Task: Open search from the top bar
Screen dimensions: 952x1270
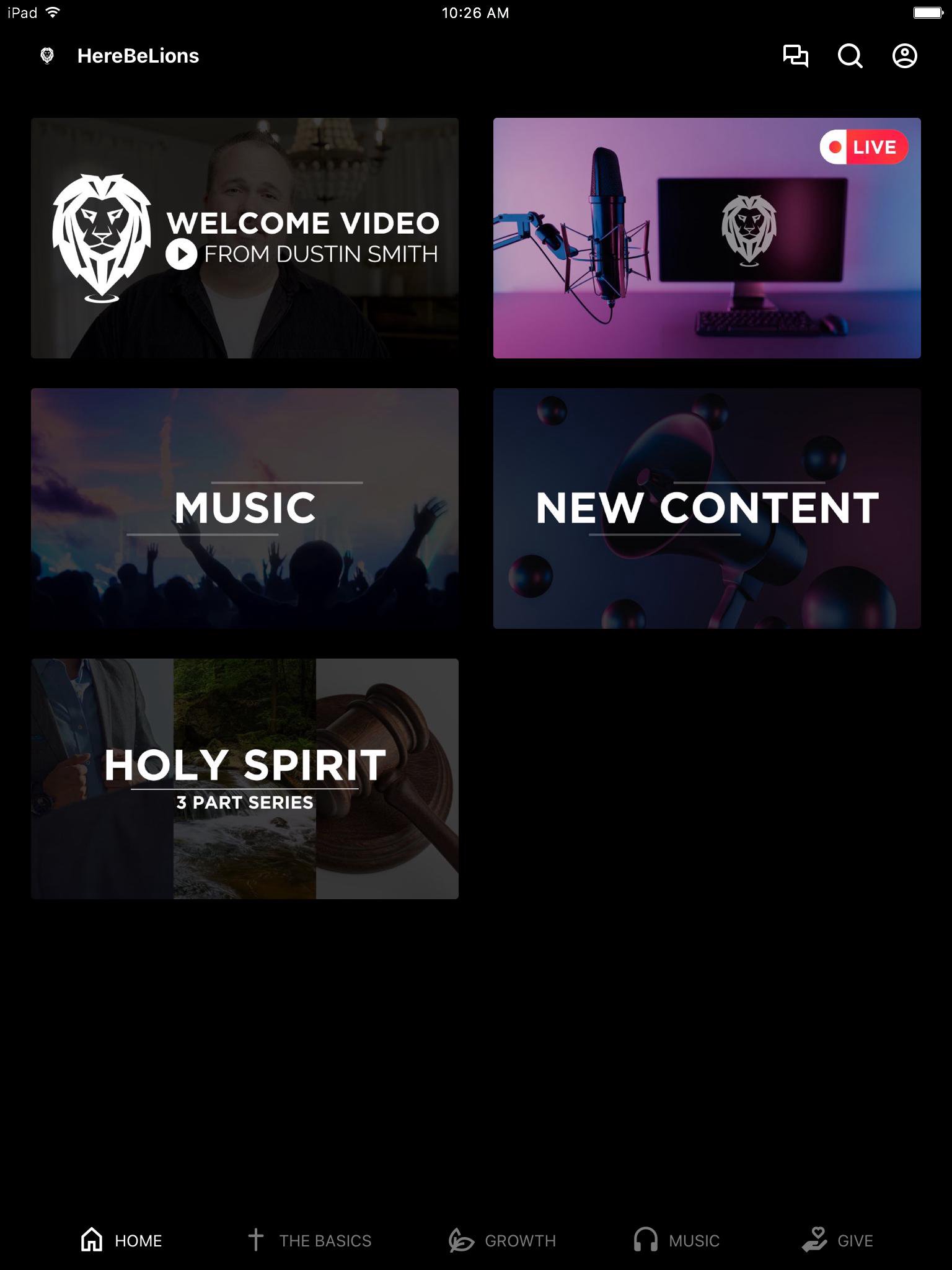Action: pos(850,56)
